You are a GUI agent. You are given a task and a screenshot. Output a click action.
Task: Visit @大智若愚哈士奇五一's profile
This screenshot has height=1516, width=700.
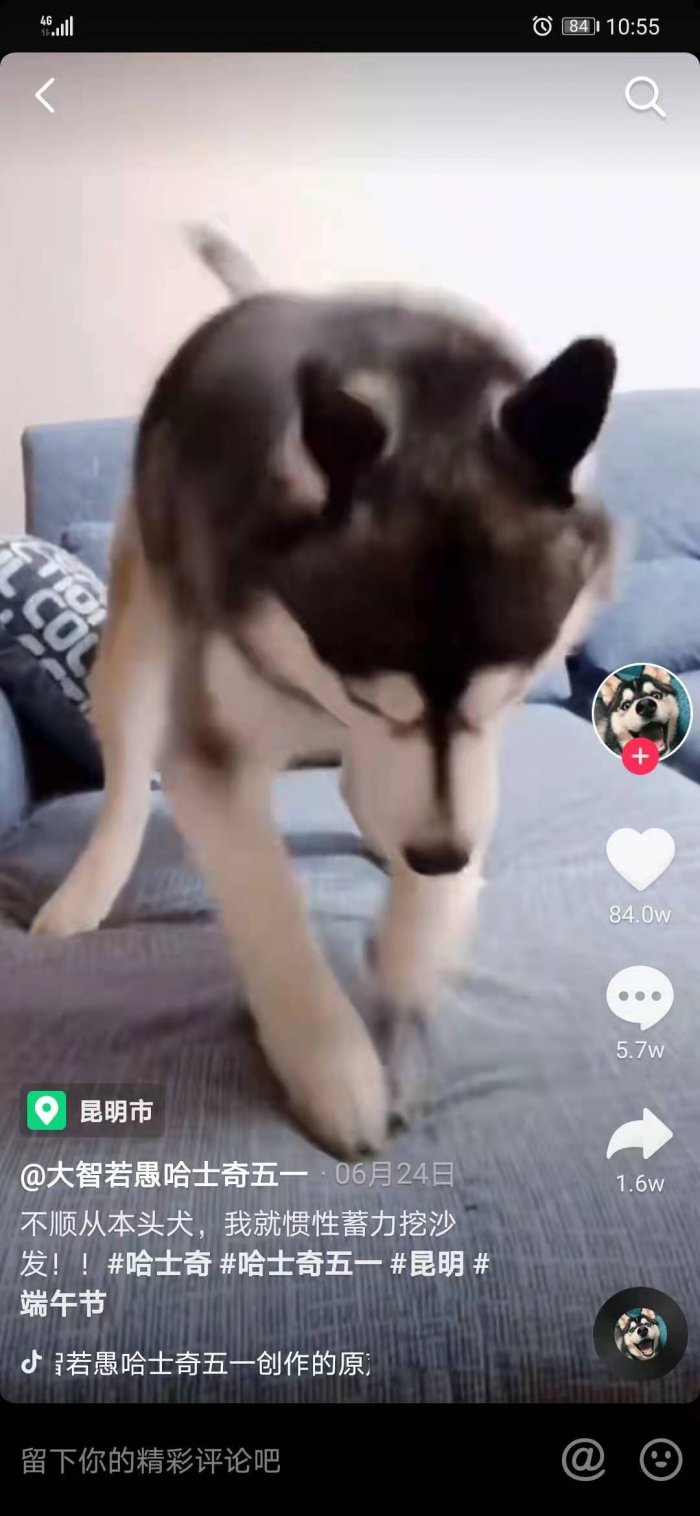pos(164,1174)
